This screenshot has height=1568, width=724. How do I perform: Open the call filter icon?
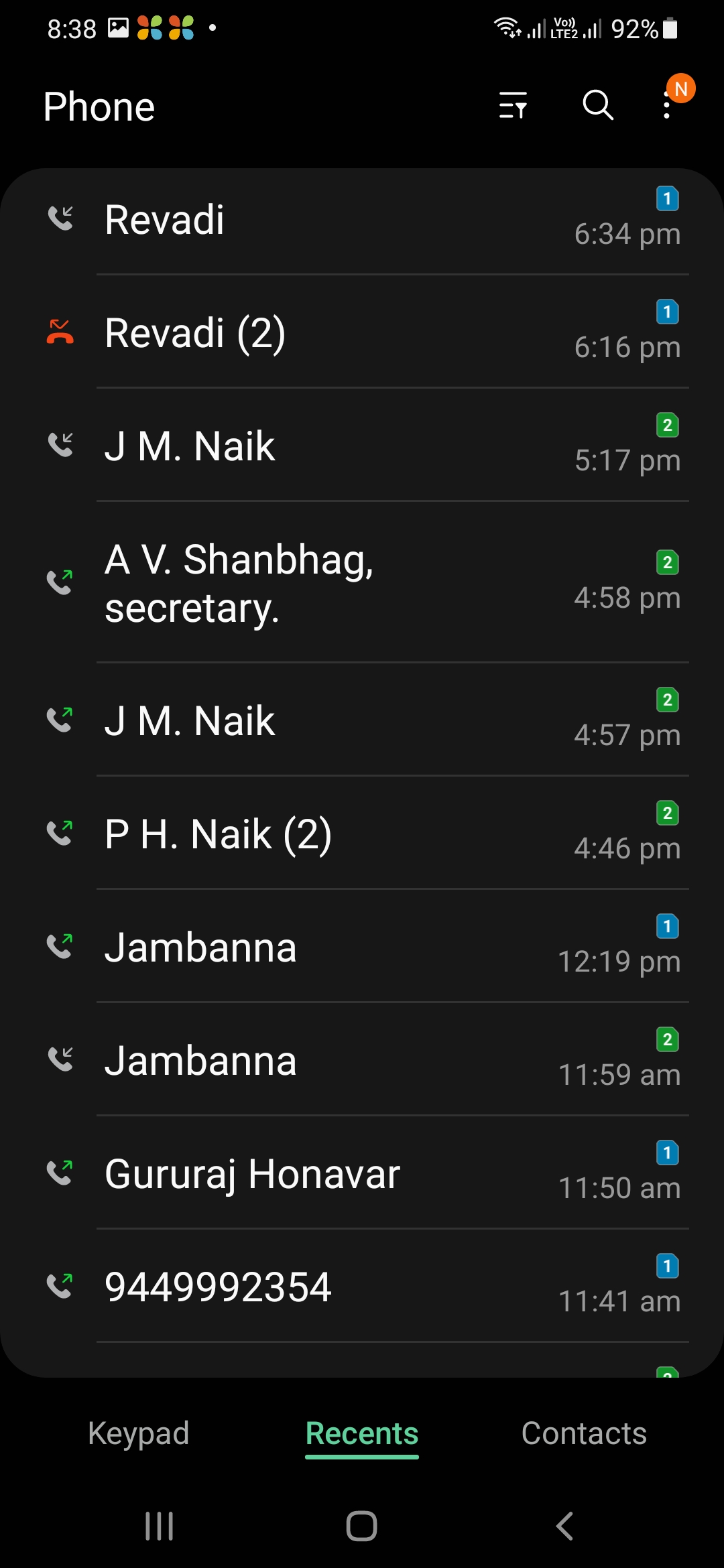(513, 106)
